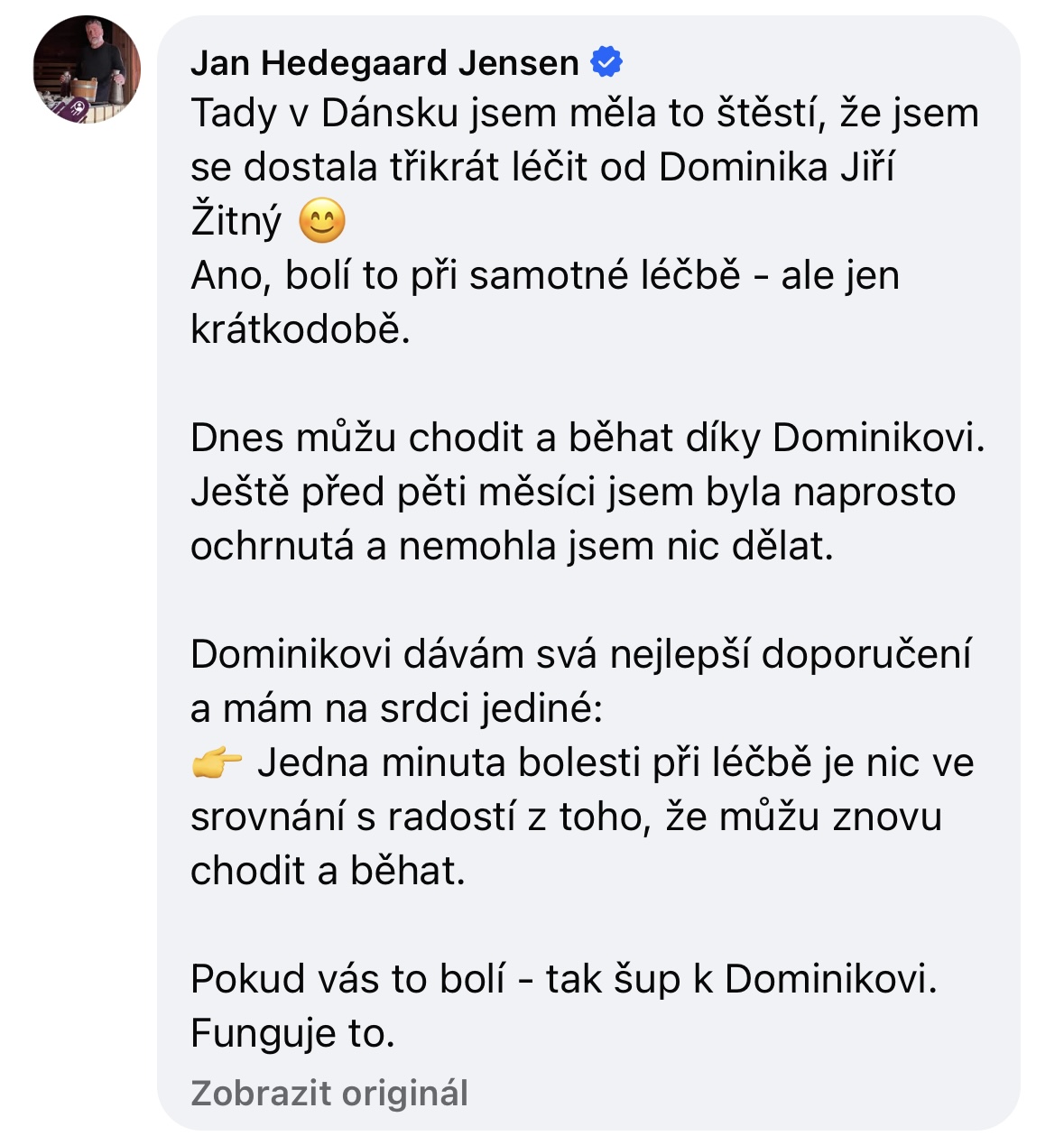Open the Jan Hedegaard Jensen name link

pyautogui.click(x=384, y=63)
